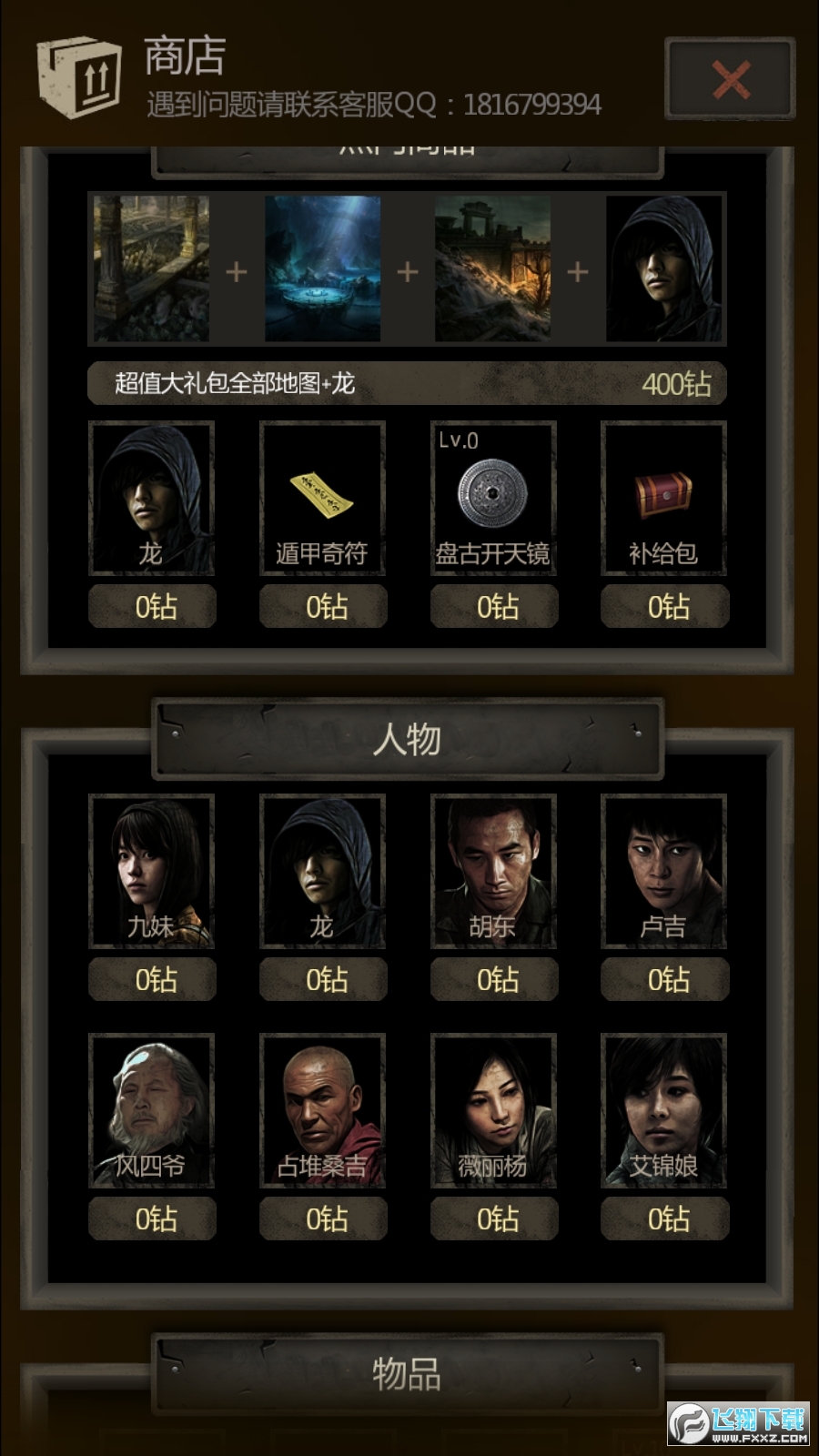The image size is (819, 1456).
Task: Select the 盘古开天镜 item tile
Action: (x=493, y=498)
